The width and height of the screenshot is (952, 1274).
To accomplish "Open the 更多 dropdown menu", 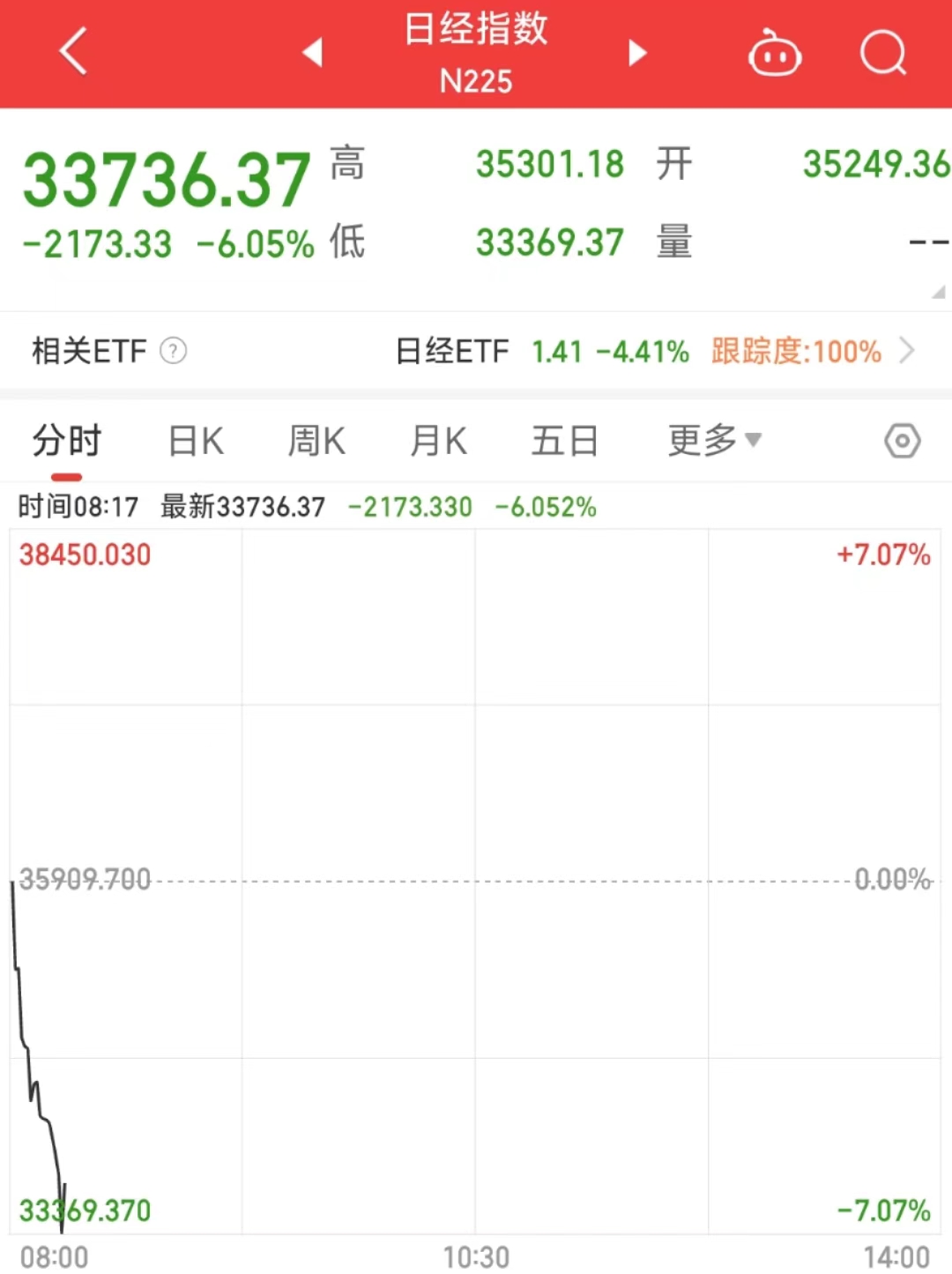I will tap(711, 440).
